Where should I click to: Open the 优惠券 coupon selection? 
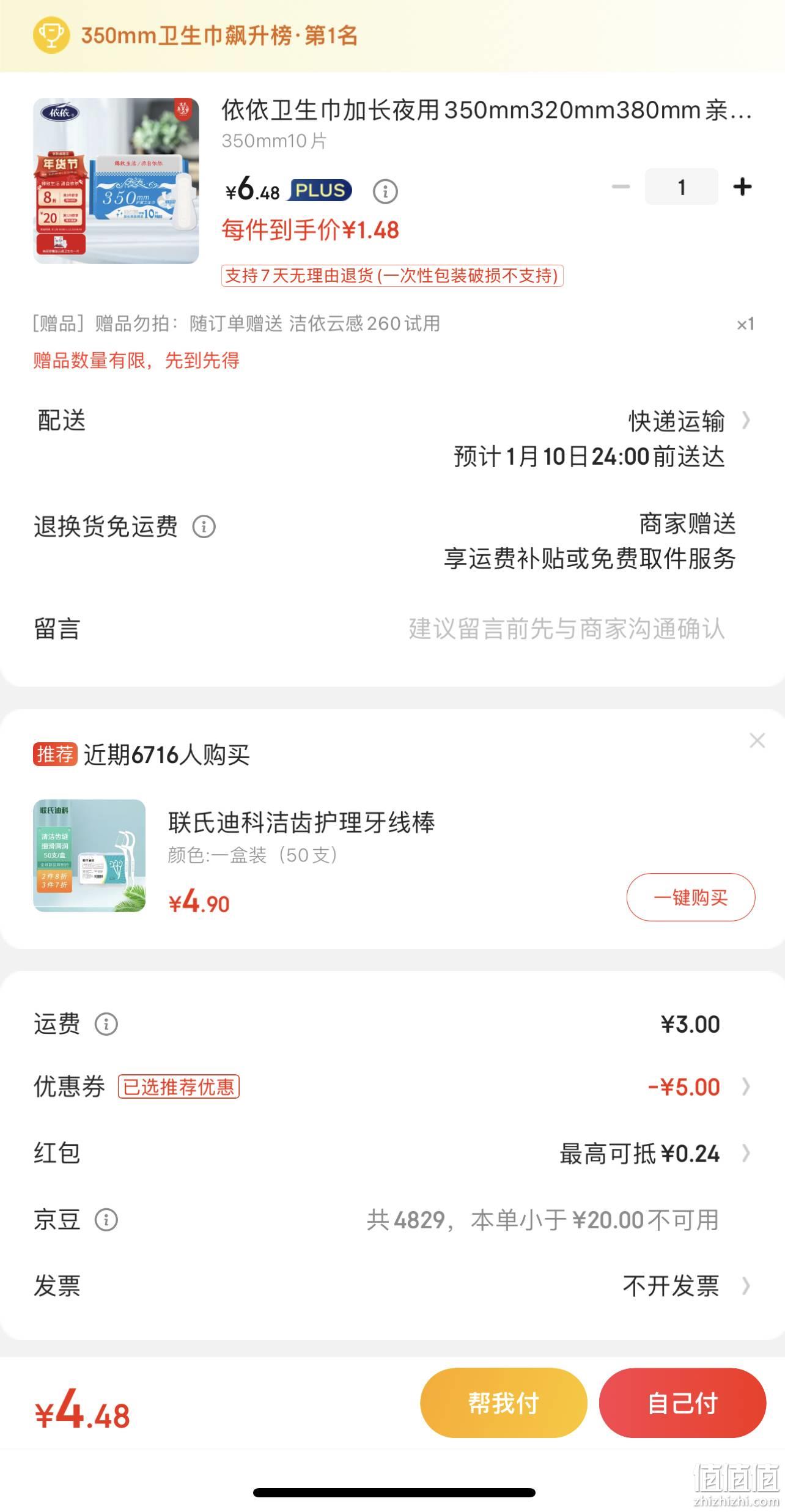coord(697,1087)
